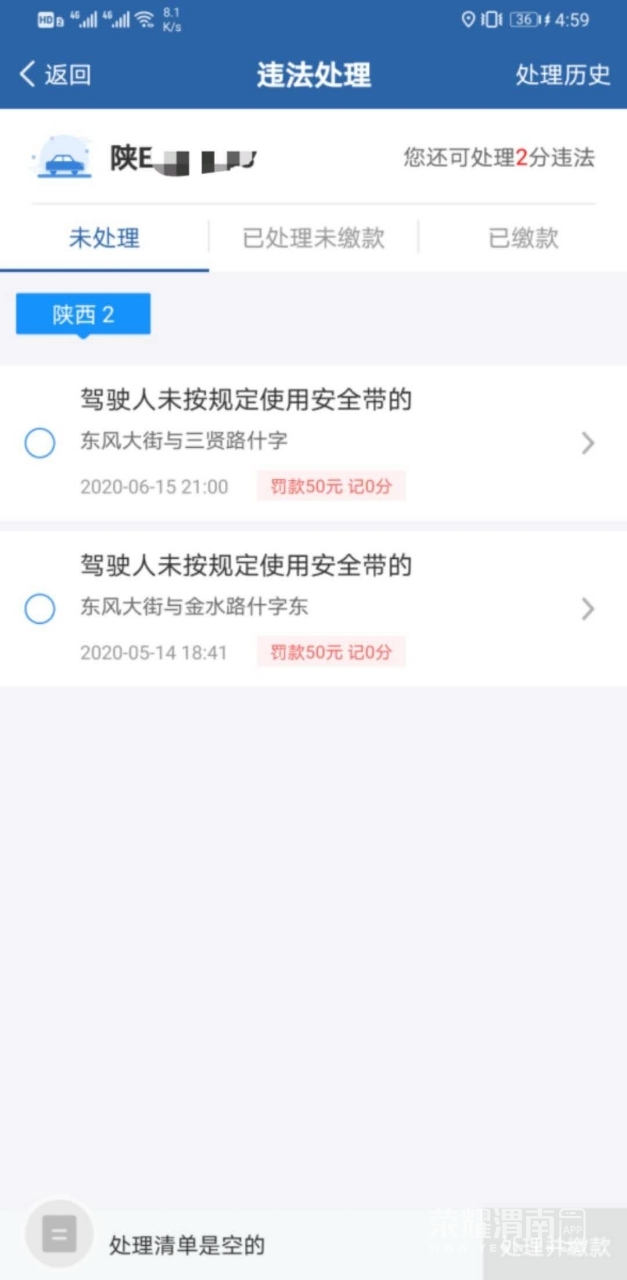The image size is (627, 1280).
Task: Open details of 2020-06-15 violation chevron
Action: pyautogui.click(x=587, y=443)
